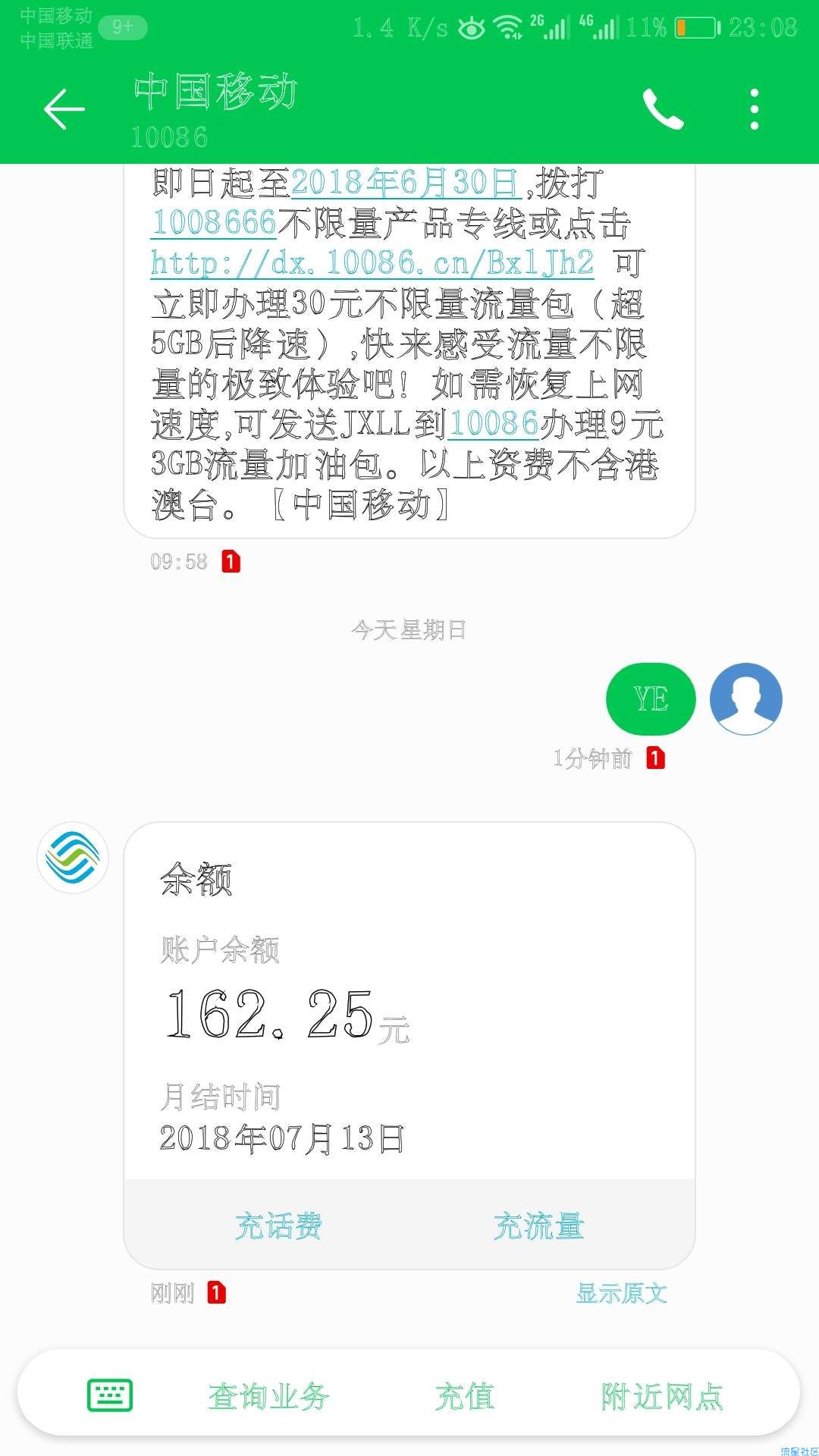Screen dimensions: 819x1456
Task: Open the 2018年6月30日 date link
Action: 406,183
